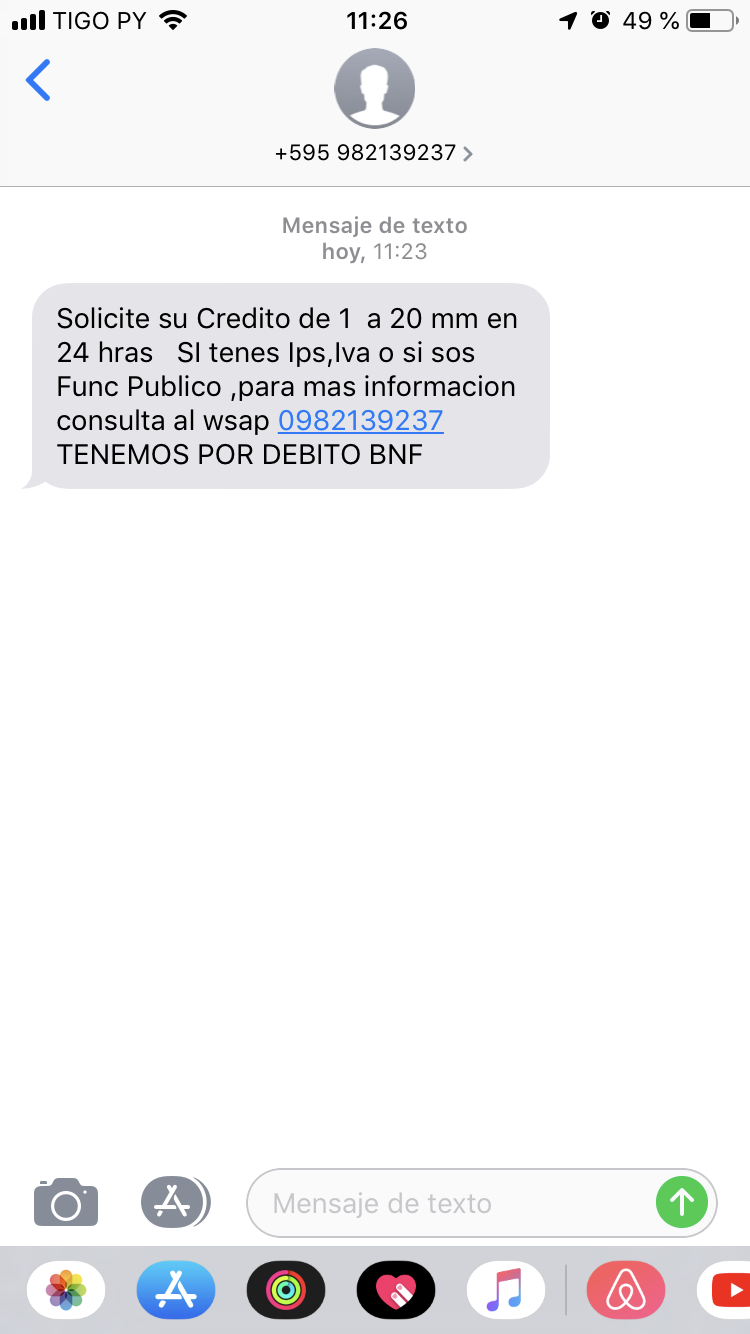Open the App Store iMessage app
Screen dimensions: 750x1334
tap(176, 1290)
